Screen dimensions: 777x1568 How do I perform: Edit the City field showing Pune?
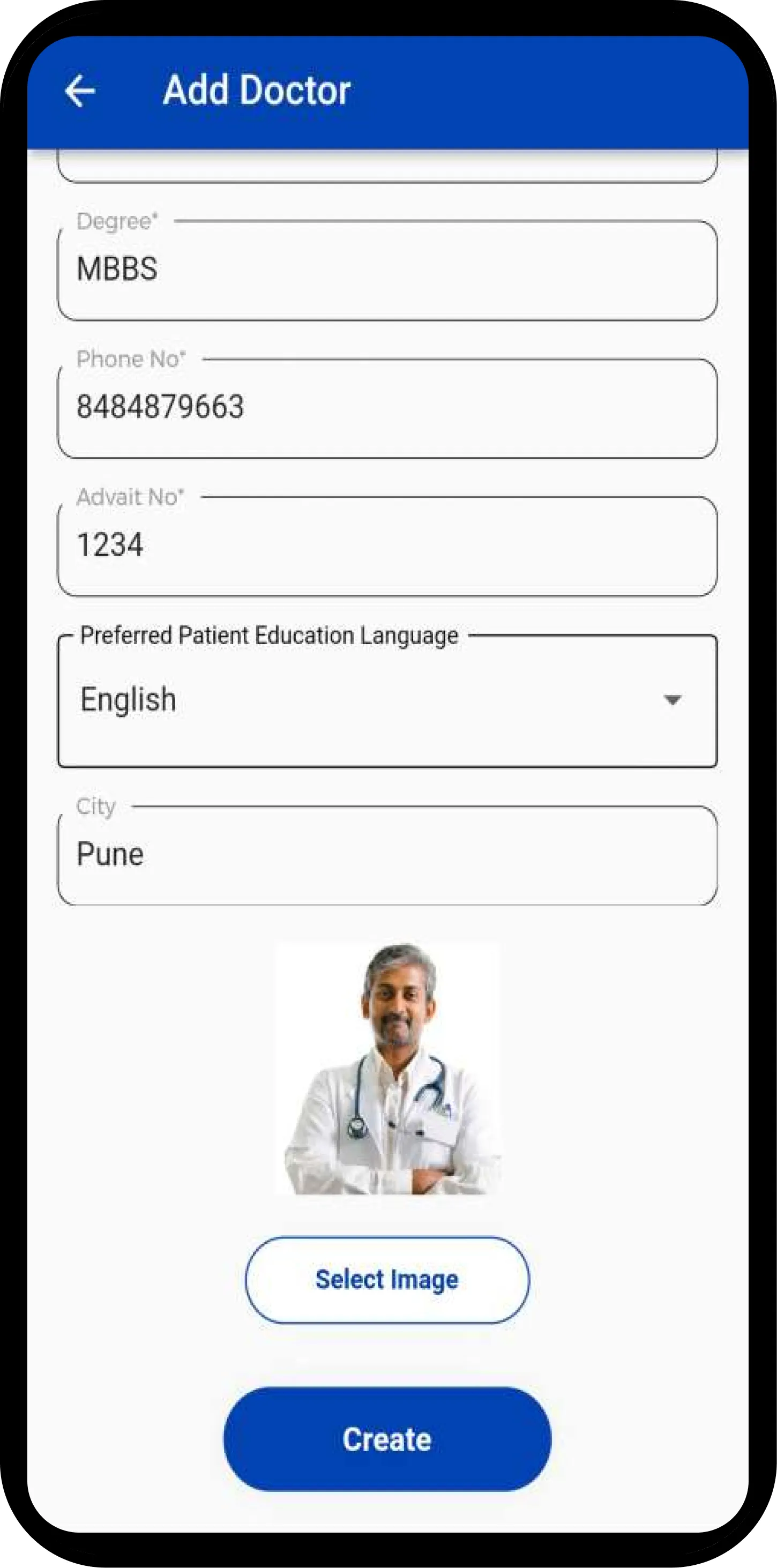tap(387, 855)
